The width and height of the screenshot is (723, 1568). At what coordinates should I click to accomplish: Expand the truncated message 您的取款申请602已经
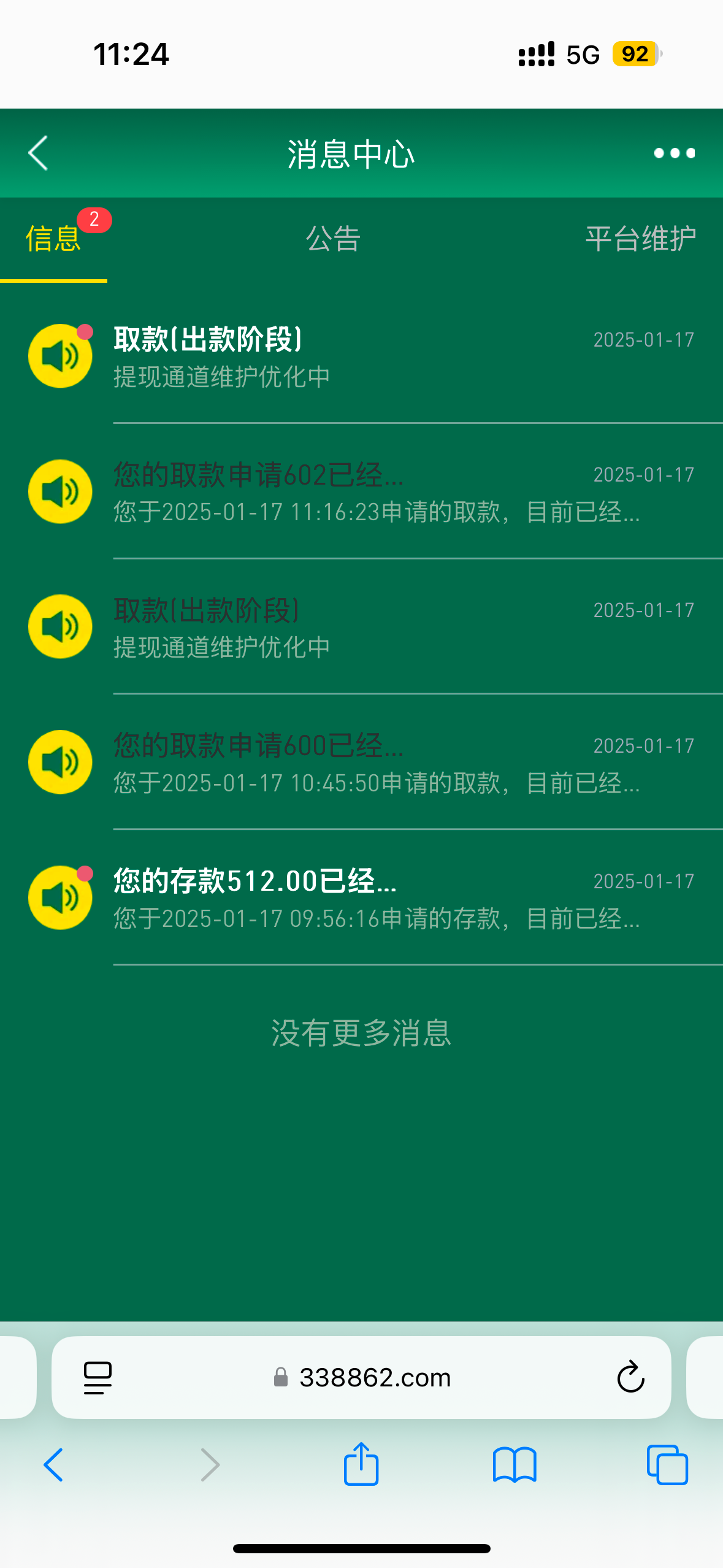coord(258,475)
